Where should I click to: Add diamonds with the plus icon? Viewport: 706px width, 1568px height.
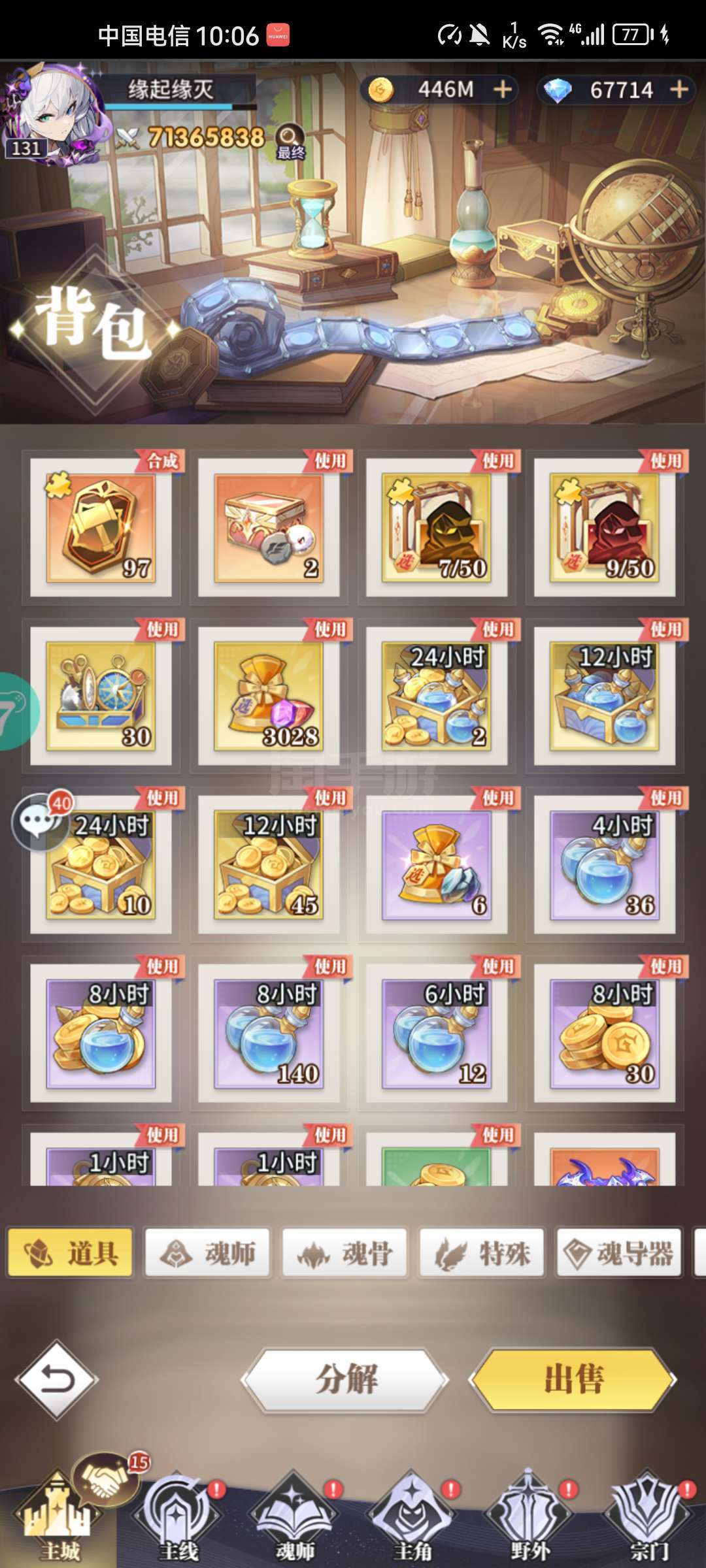[680, 90]
